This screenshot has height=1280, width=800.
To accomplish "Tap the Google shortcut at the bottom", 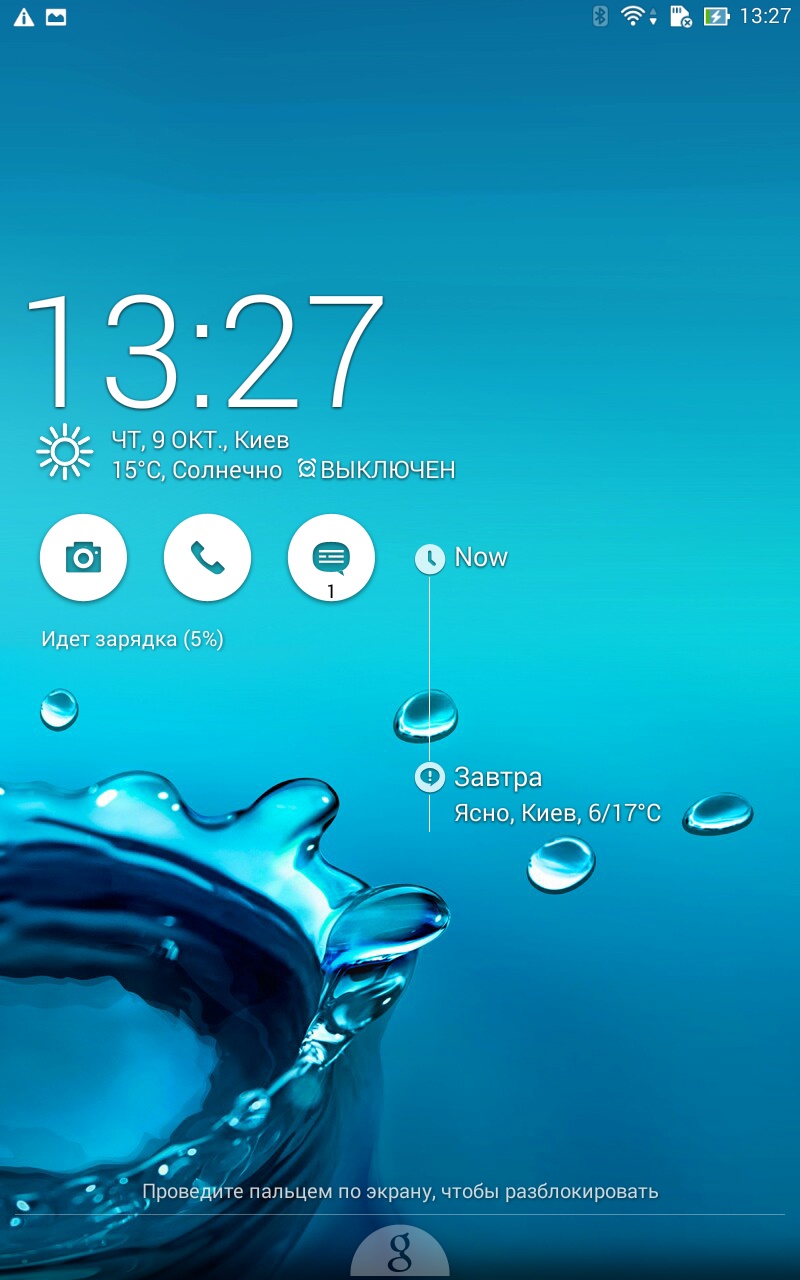I will pyautogui.click(x=399, y=1252).
